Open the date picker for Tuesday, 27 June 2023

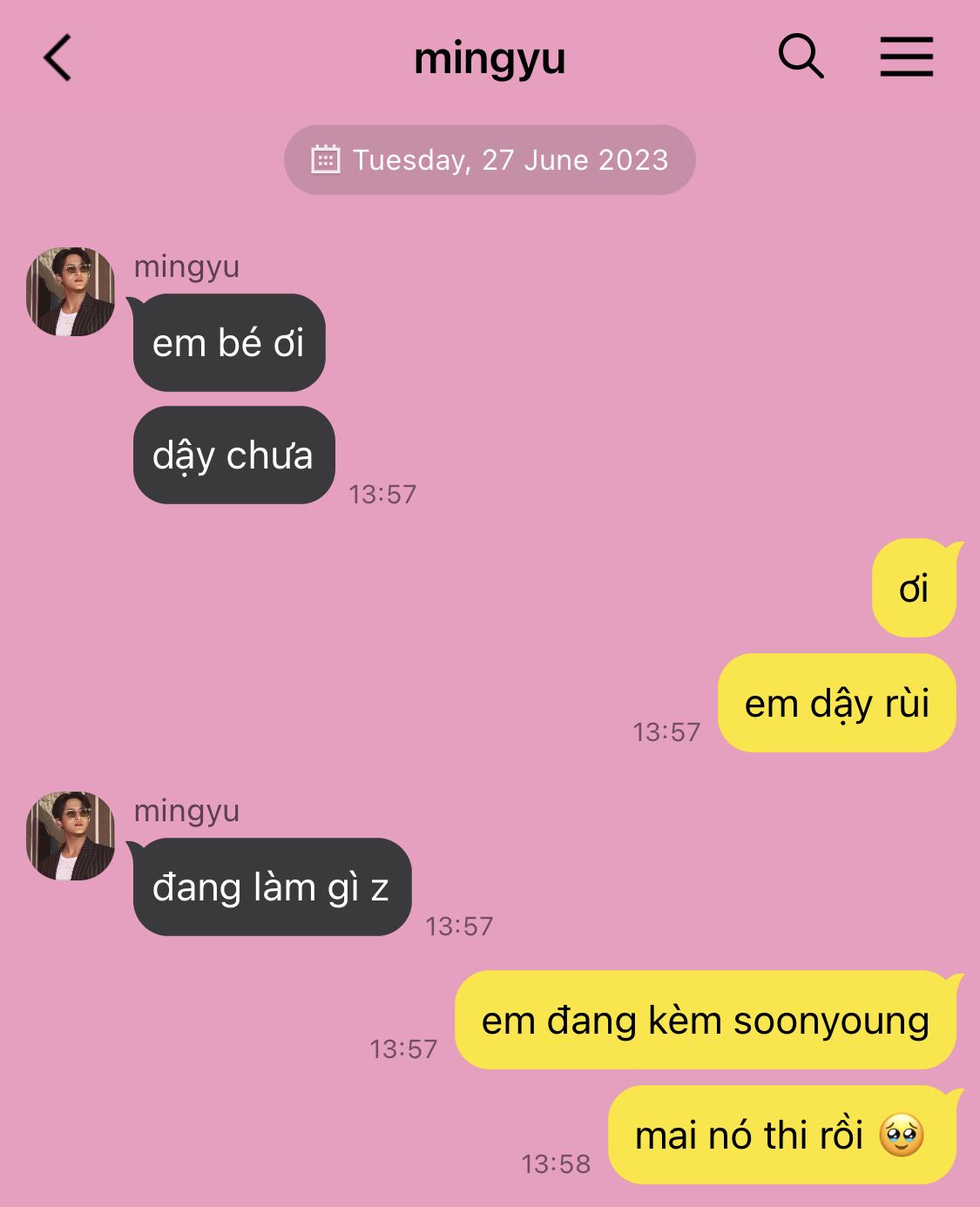[x=490, y=160]
